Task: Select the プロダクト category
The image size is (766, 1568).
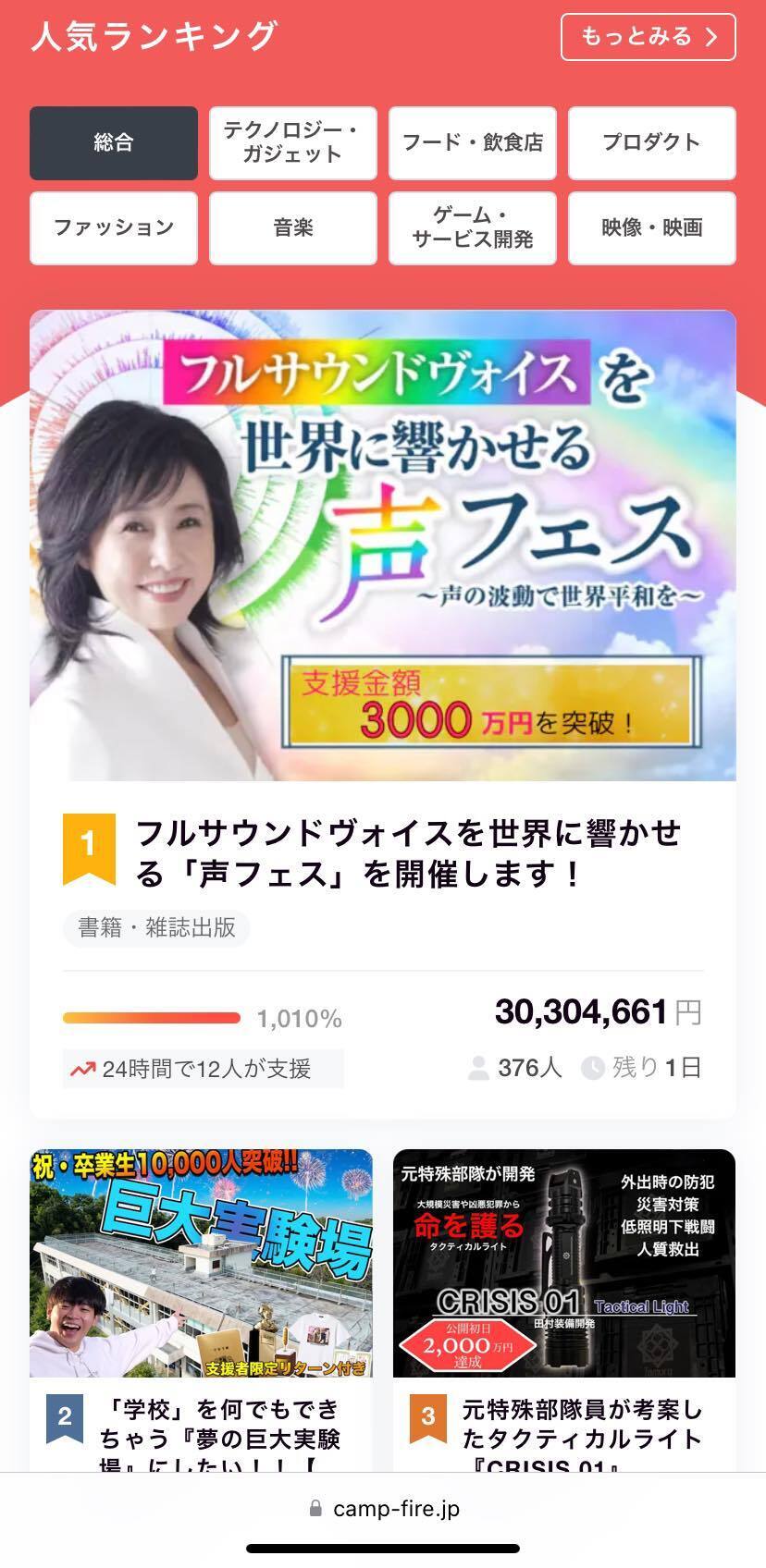Action: [x=651, y=142]
